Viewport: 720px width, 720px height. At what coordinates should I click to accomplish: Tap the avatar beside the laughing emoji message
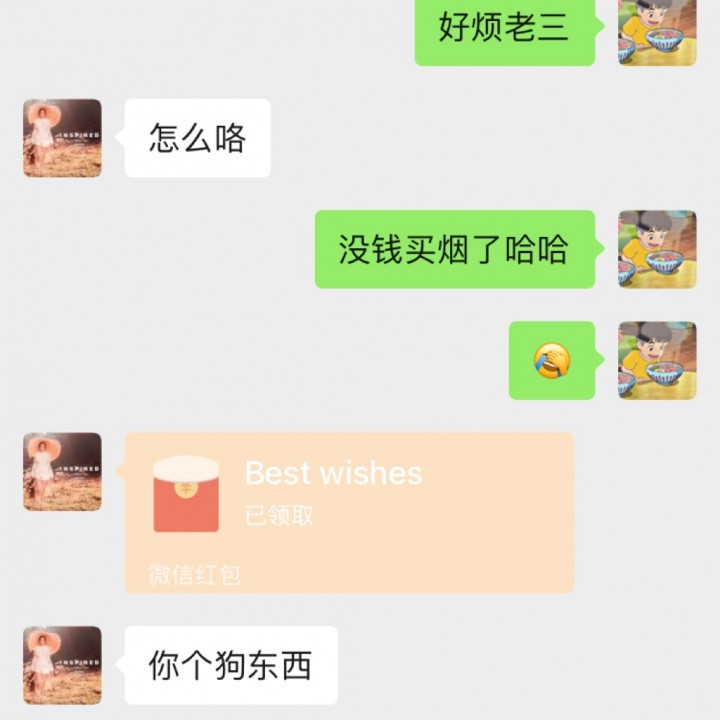click(x=657, y=360)
